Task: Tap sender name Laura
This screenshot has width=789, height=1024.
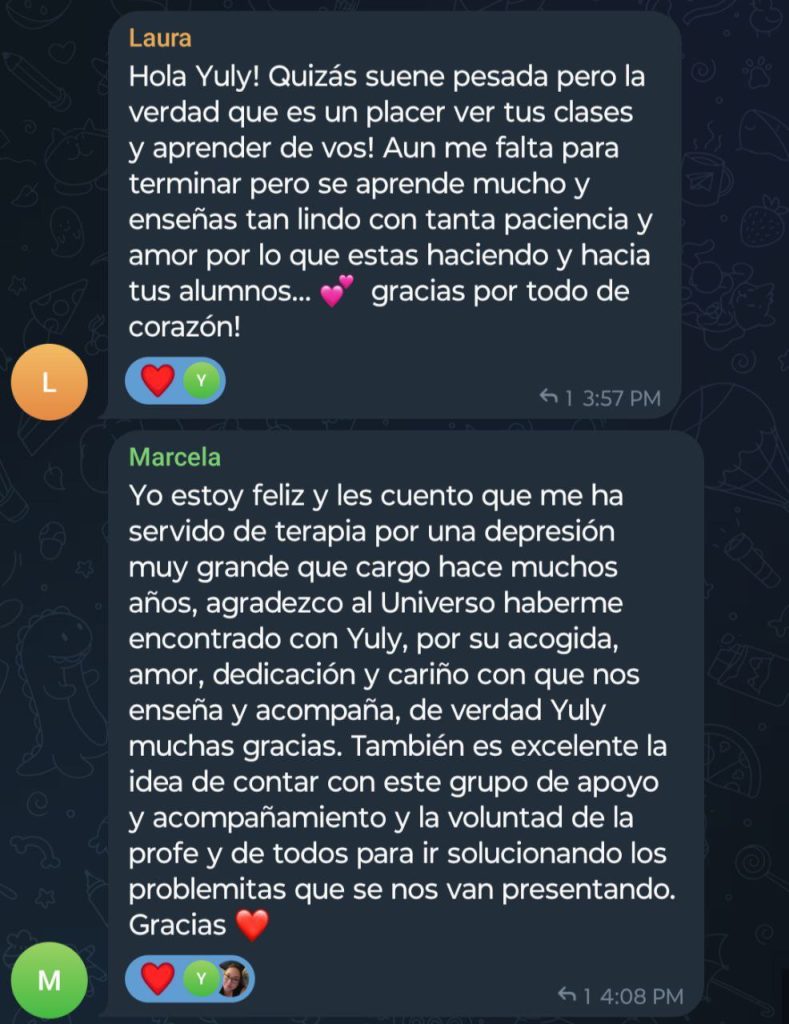Action: pos(160,39)
